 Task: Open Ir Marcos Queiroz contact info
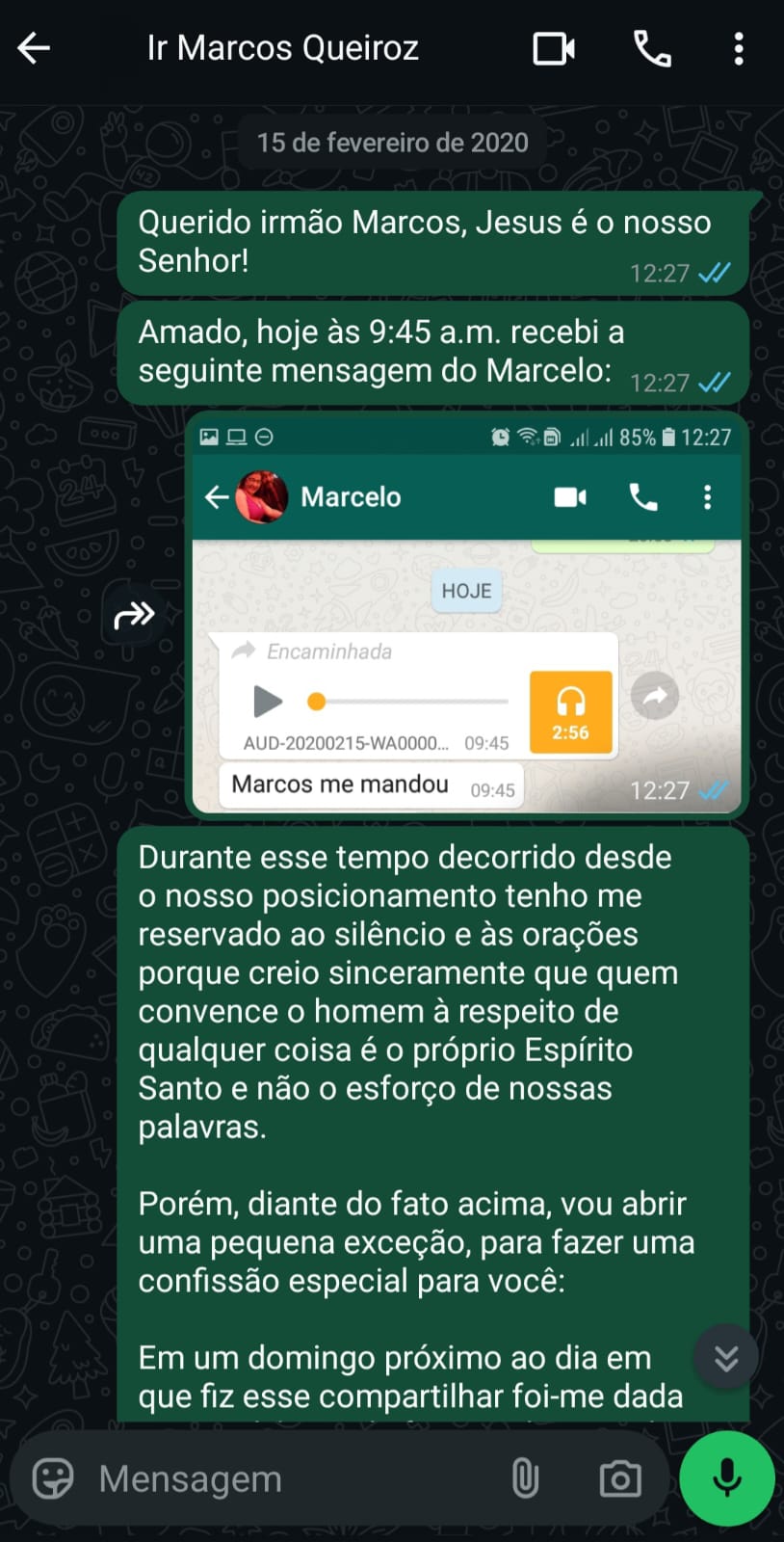click(282, 48)
